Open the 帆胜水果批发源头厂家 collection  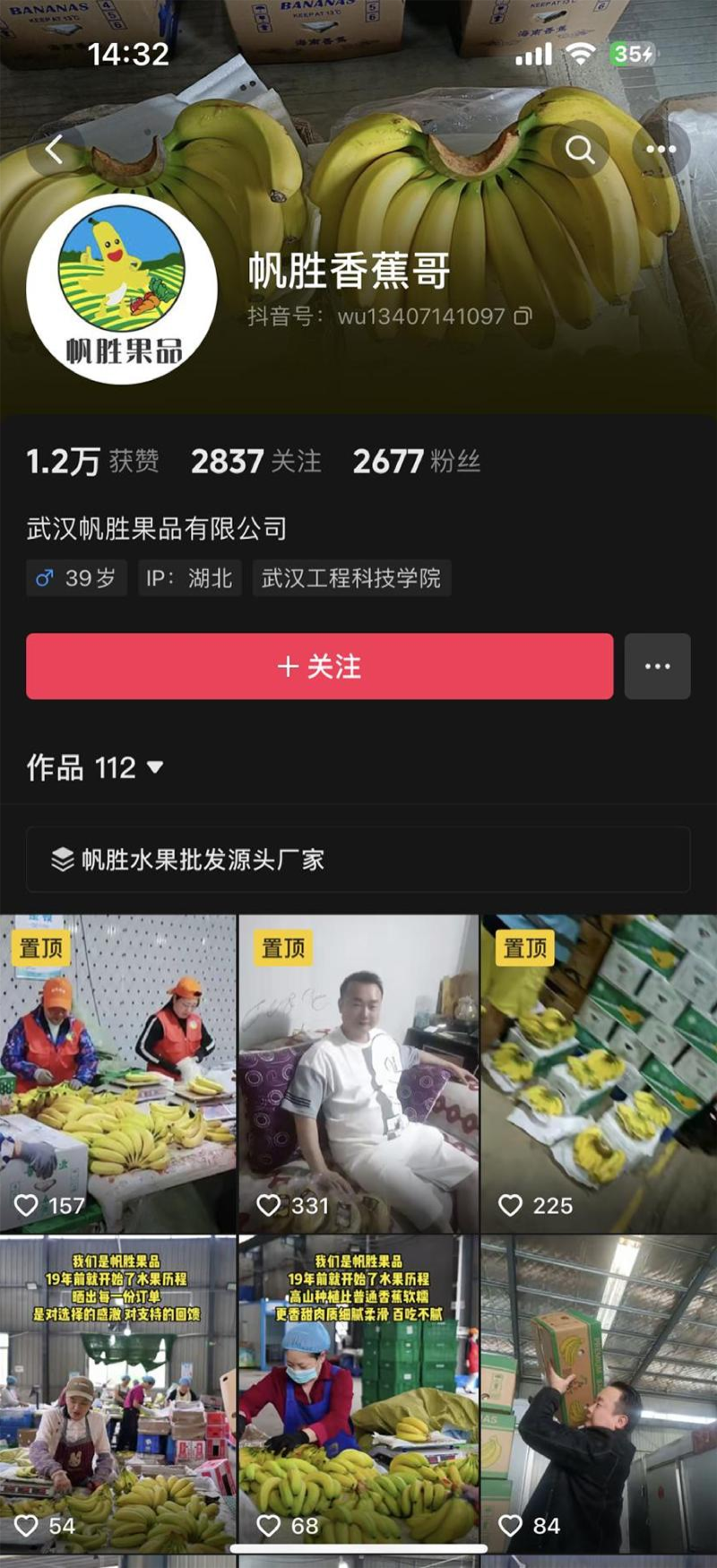[358, 860]
